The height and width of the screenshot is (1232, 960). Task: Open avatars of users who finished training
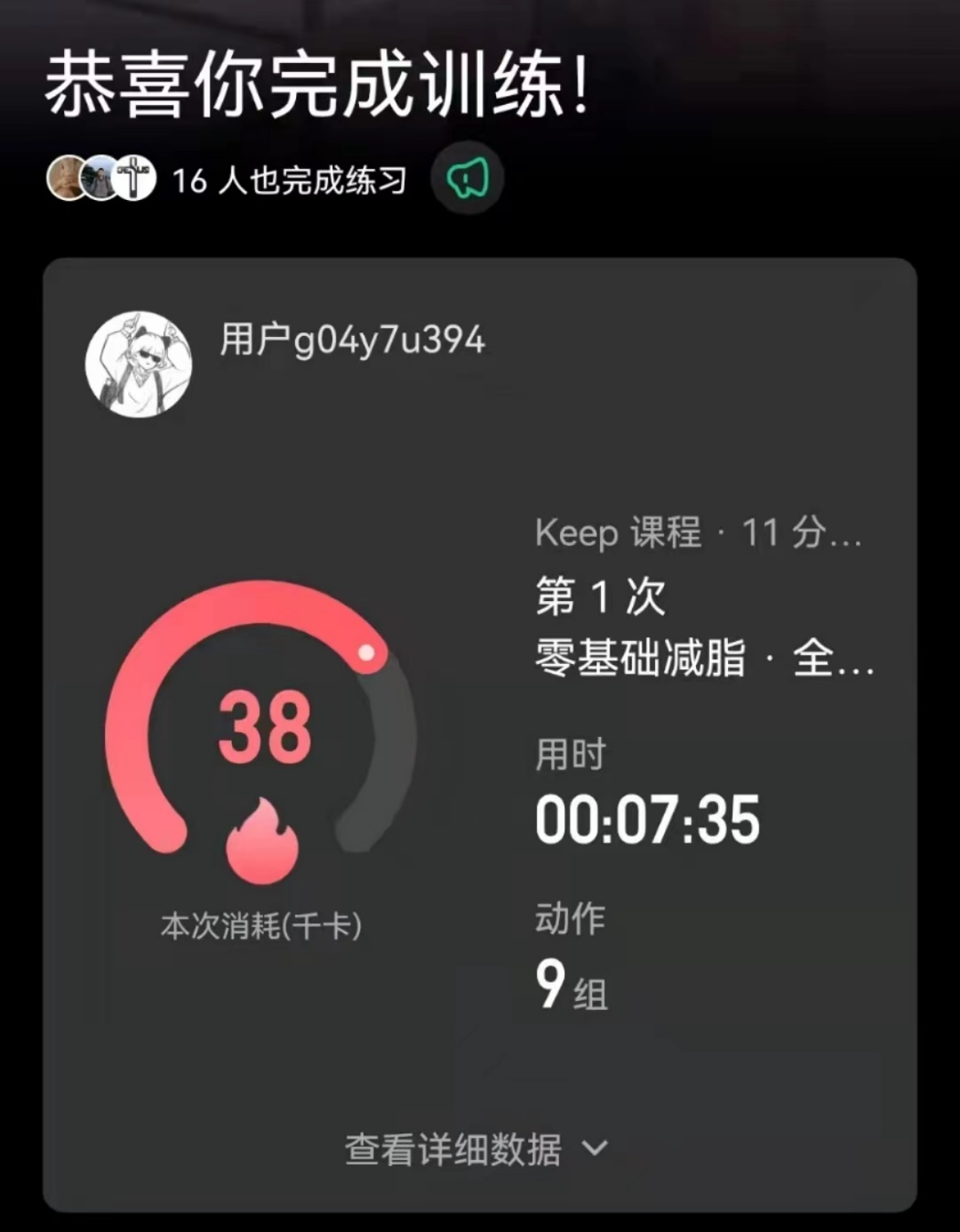pos(101,178)
